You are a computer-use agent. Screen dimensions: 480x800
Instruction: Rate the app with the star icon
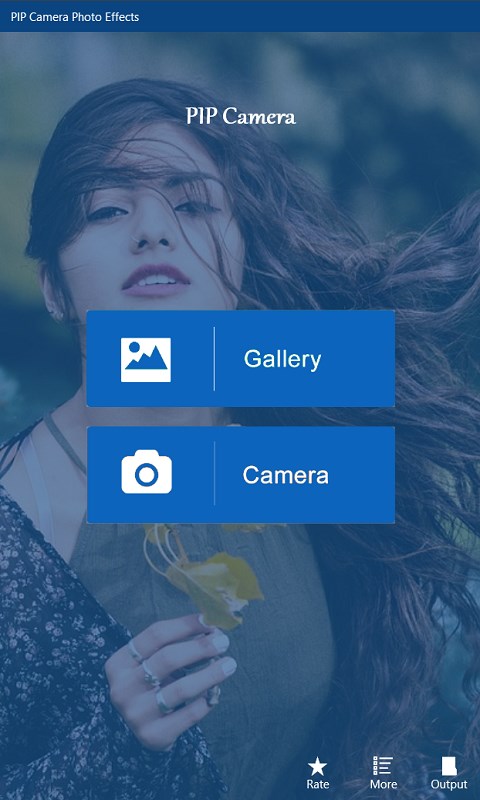pyautogui.click(x=317, y=773)
